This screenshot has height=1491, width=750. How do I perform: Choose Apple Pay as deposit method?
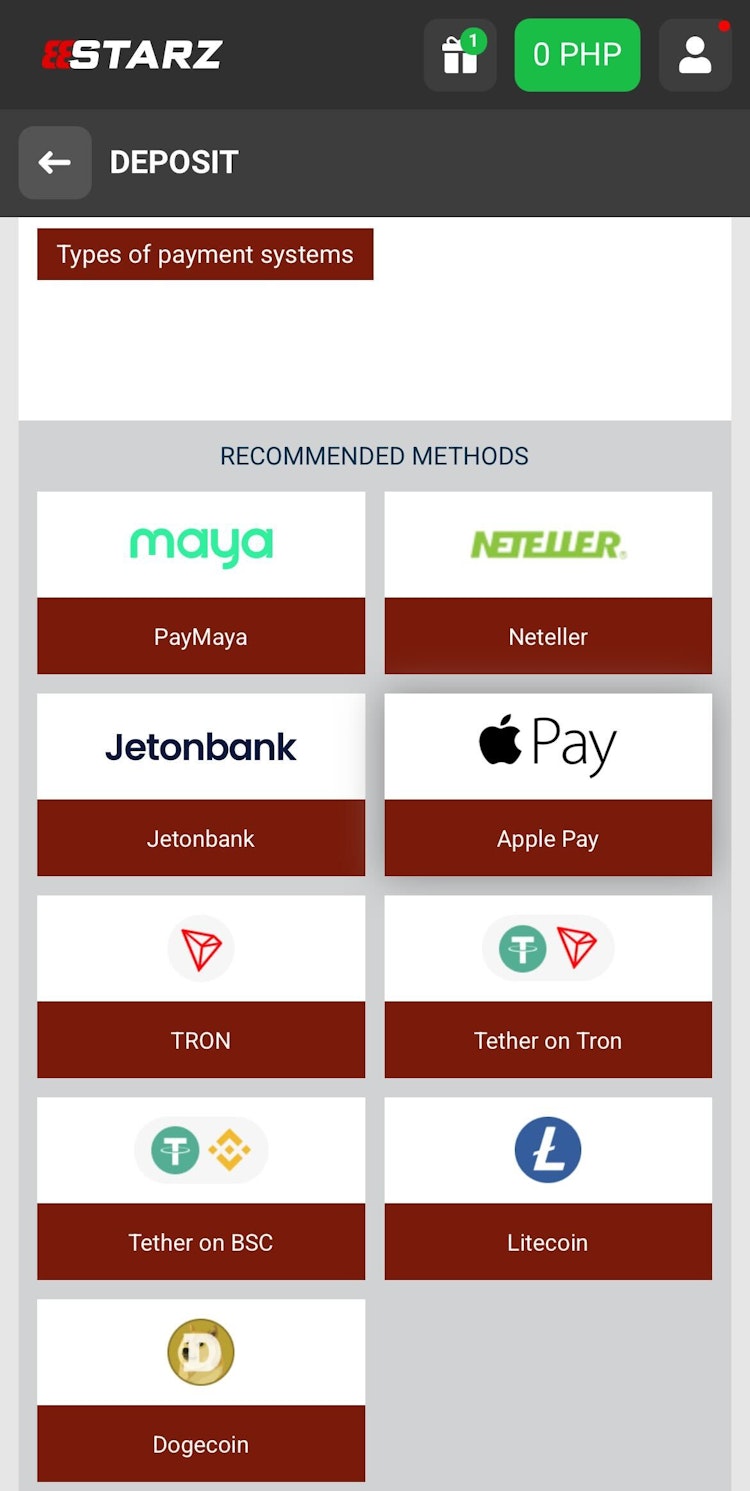click(548, 838)
